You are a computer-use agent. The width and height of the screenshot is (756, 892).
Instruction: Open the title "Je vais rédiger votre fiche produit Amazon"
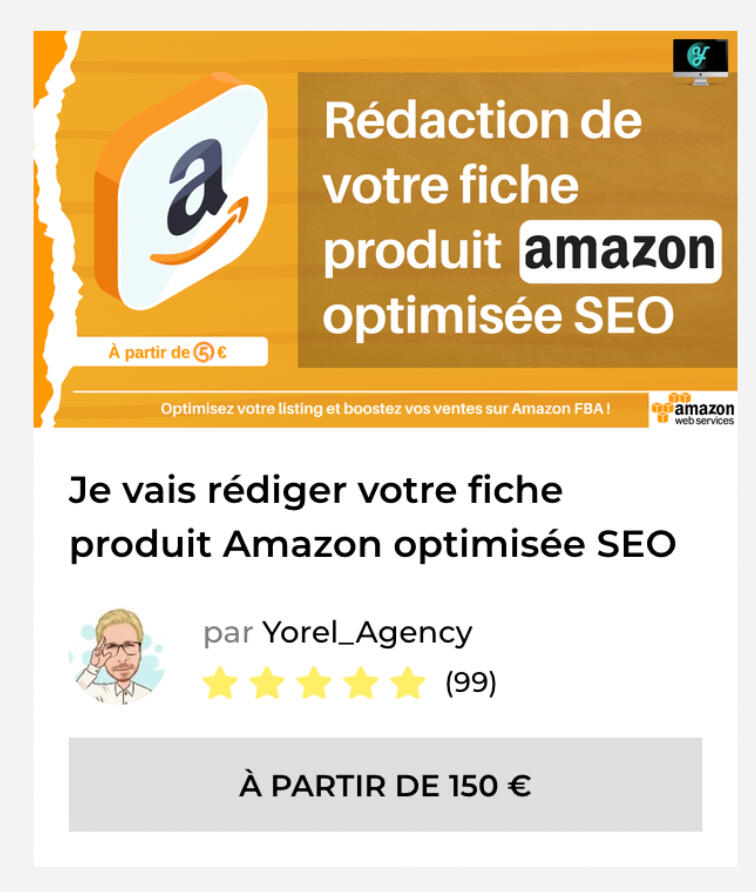tap(372, 518)
